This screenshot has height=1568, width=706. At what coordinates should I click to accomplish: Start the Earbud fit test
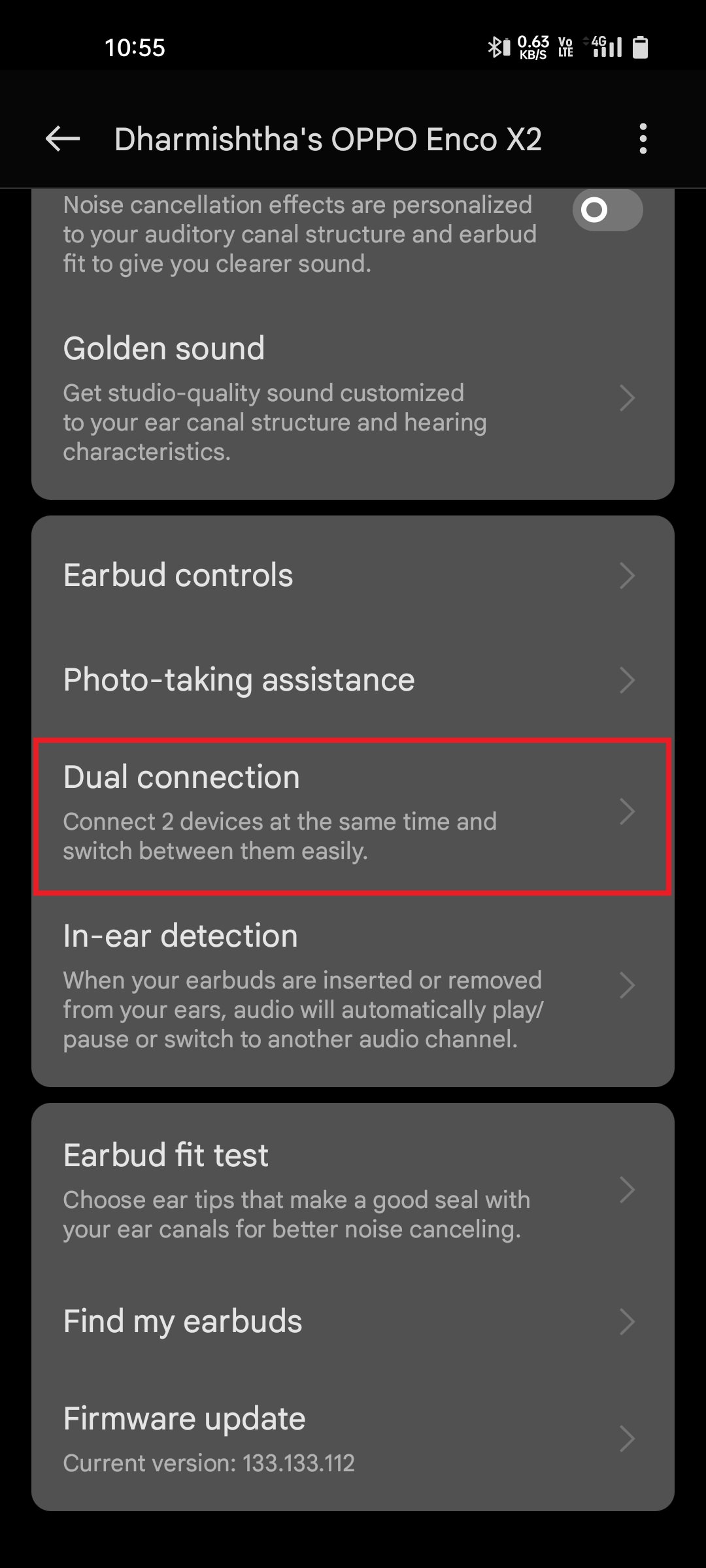[x=353, y=1190]
